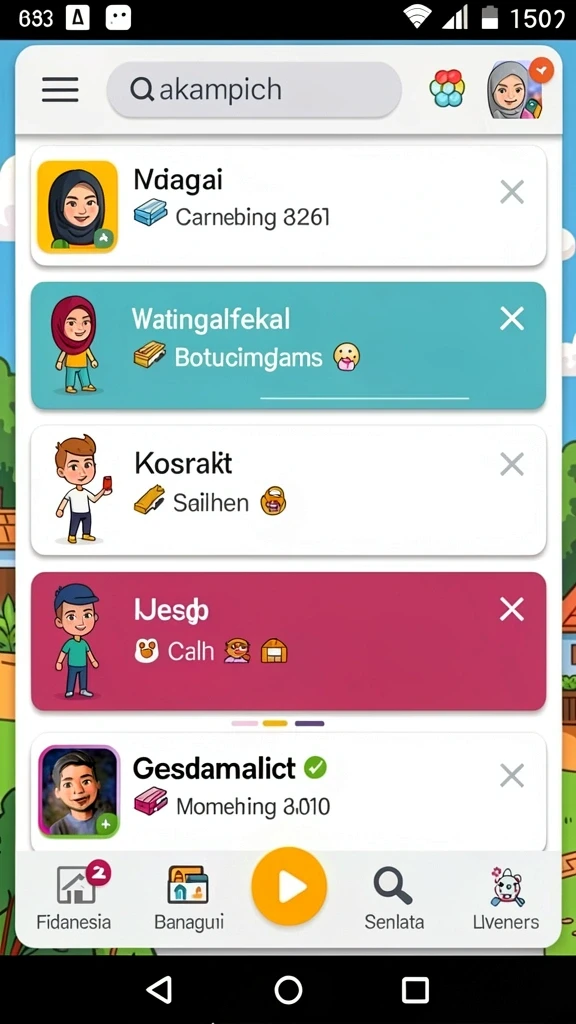Image resolution: width=576 pixels, height=1024 pixels.
Task: Open the hamburger menu
Action: tap(60, 89)
